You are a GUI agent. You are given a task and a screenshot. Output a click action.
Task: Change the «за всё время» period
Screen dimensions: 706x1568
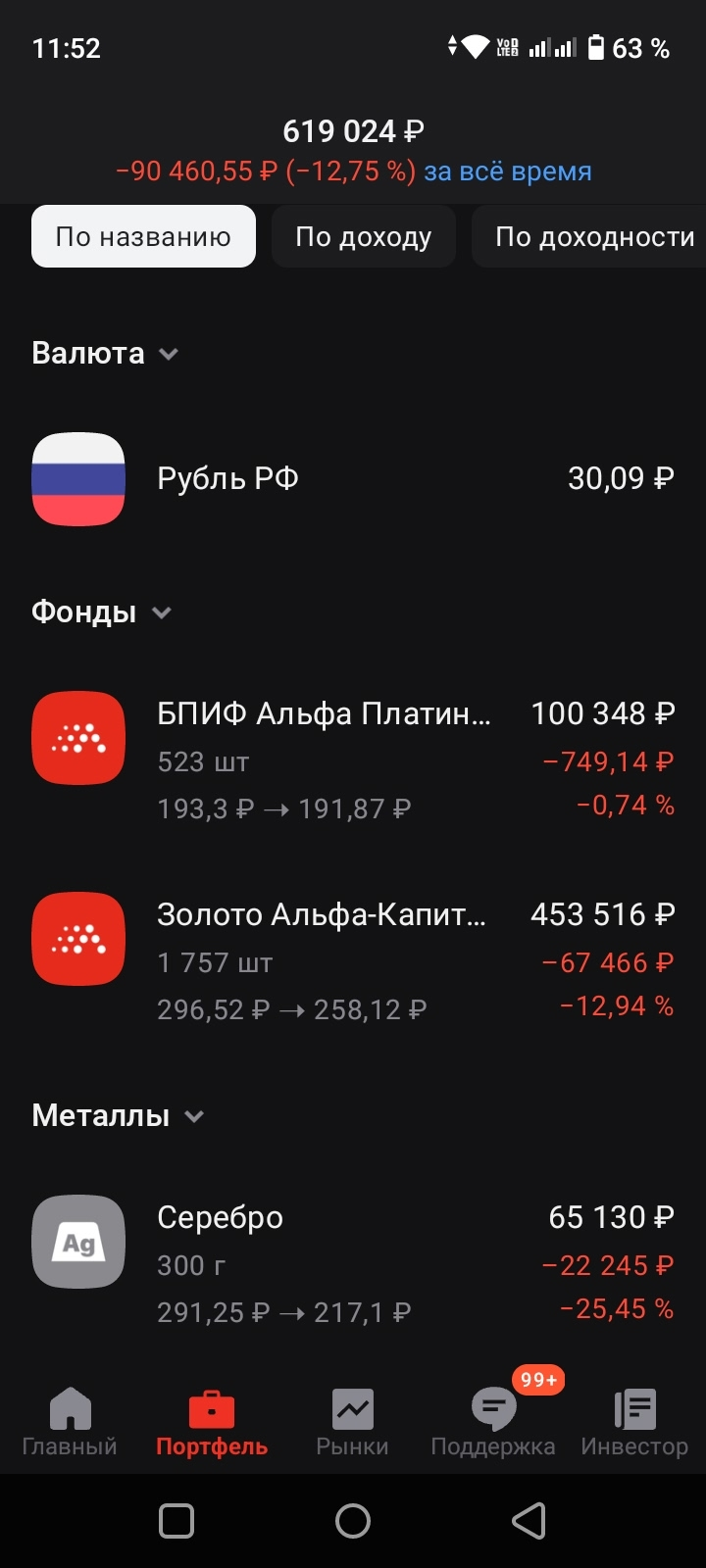(507, 171)
